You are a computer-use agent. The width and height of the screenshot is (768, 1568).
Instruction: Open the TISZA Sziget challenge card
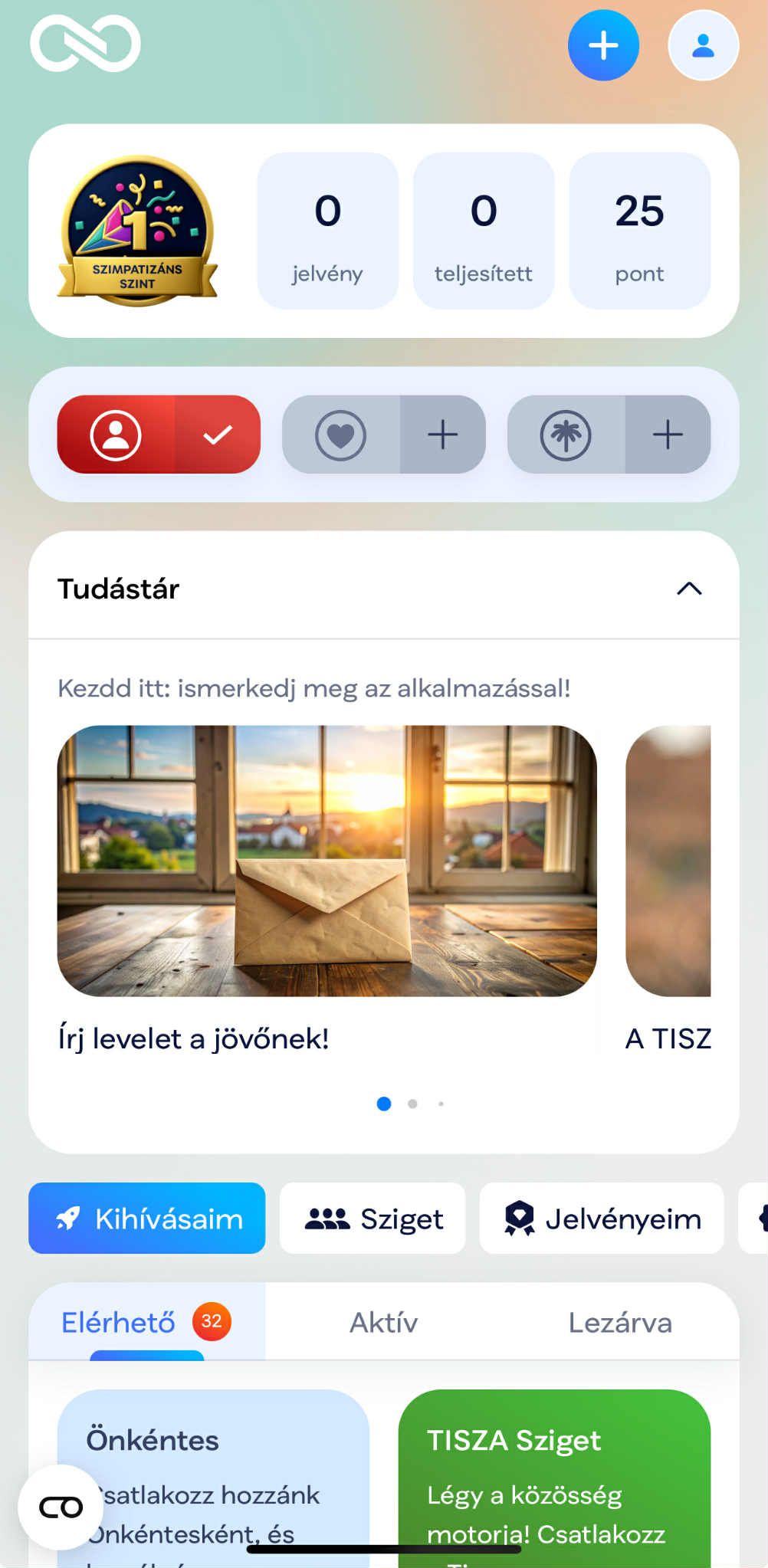pyautogui.click(x=553, y=1479)
